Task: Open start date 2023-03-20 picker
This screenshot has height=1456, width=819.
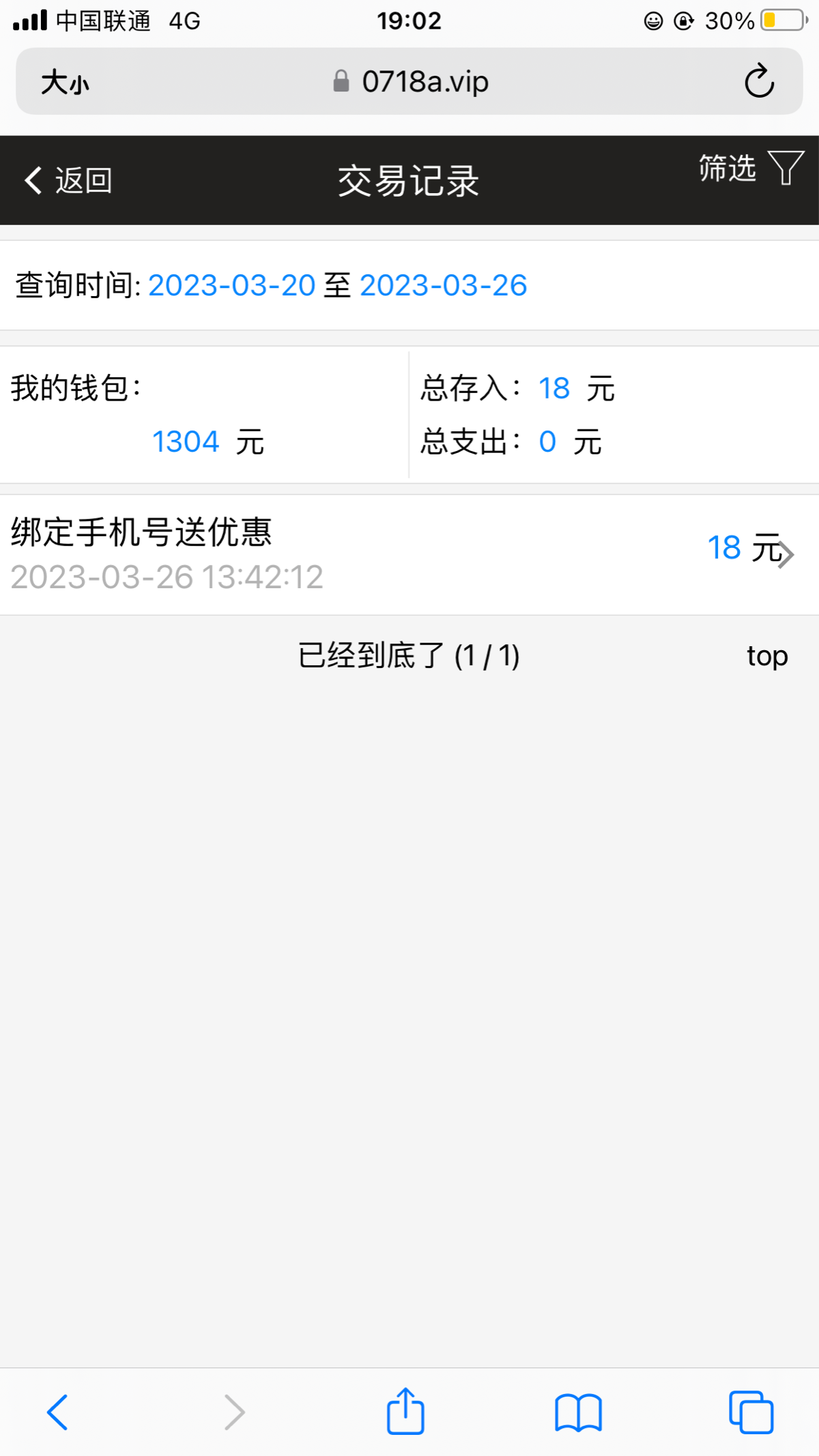Action: (231, 285)
